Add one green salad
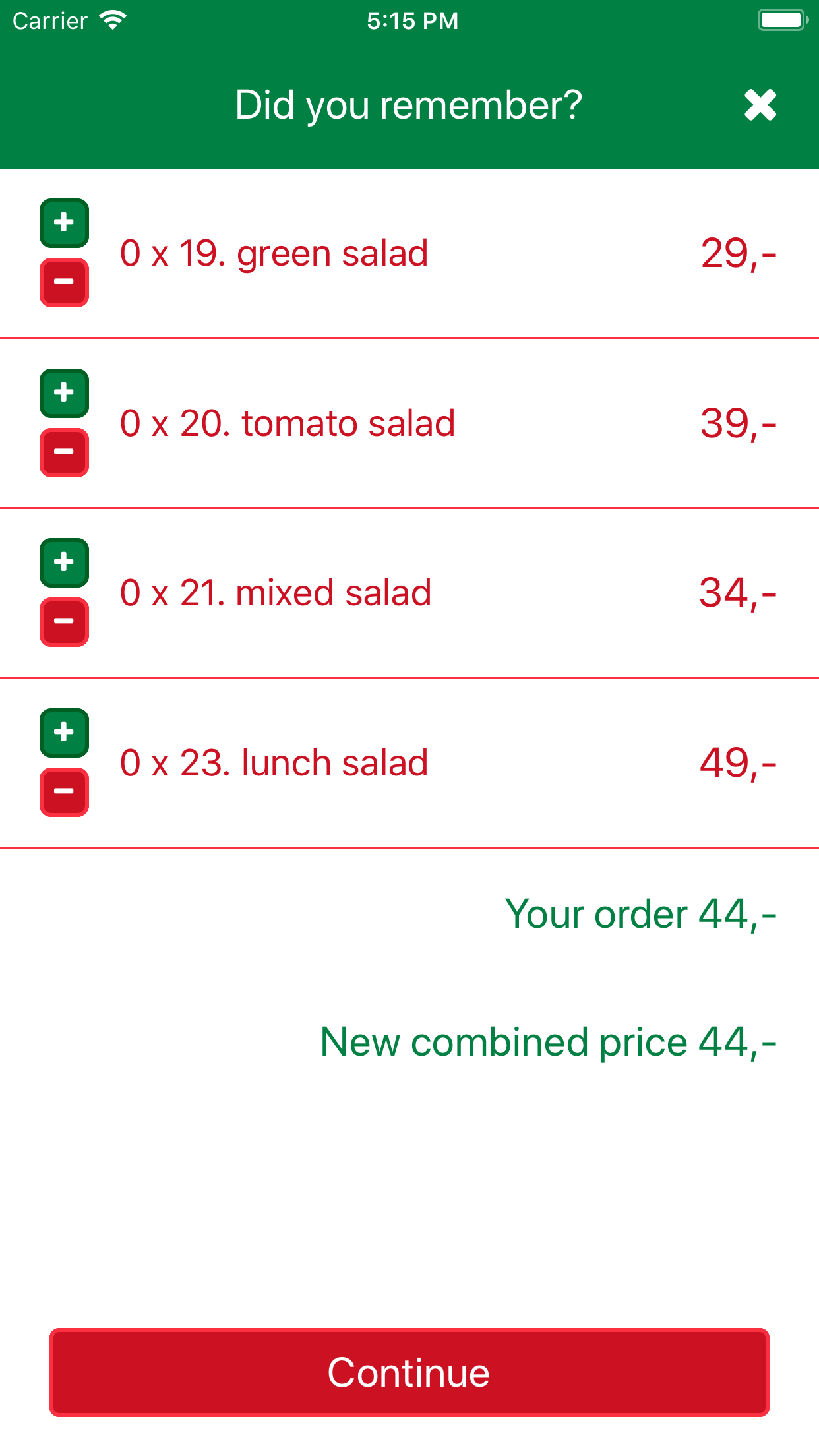 coord(64,223)
